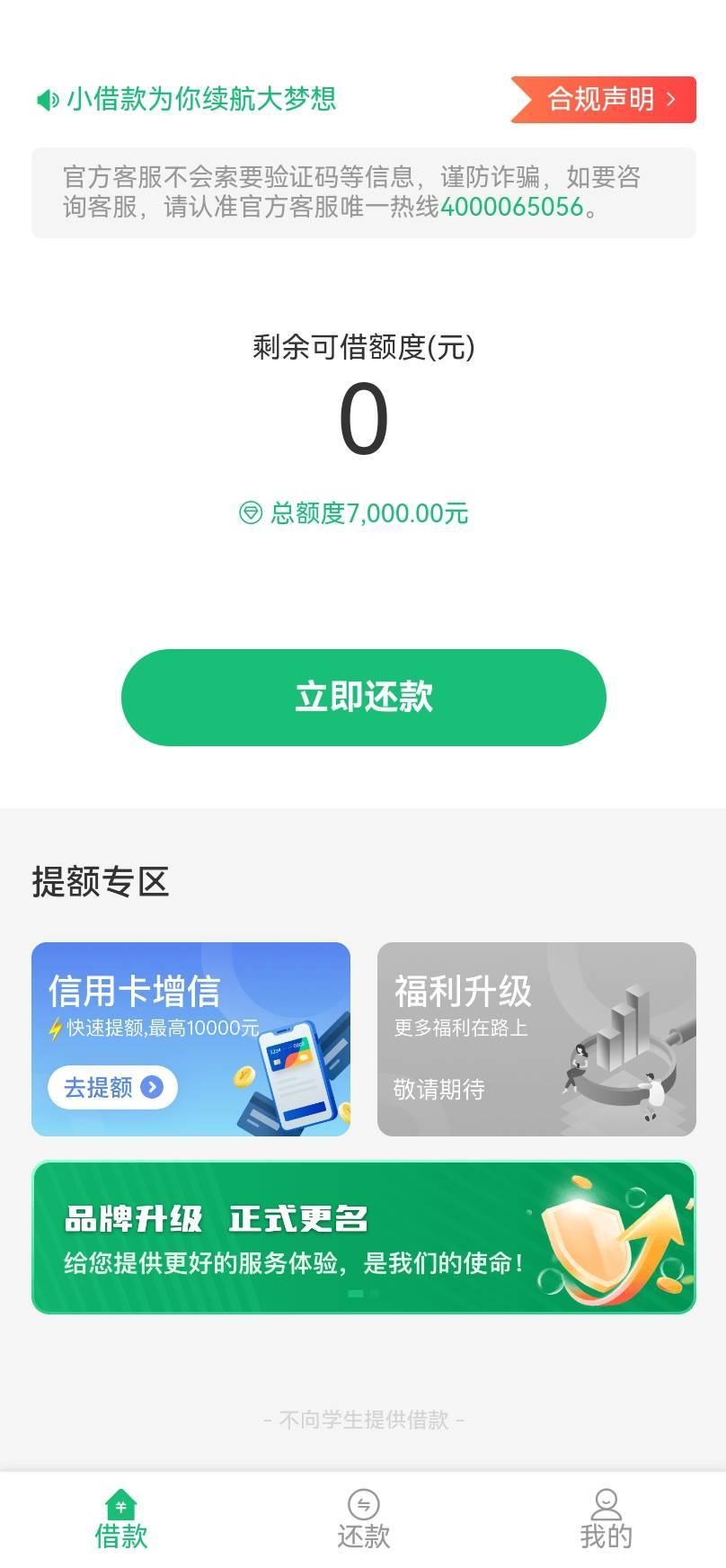
Task: Tap 去提额 to raise credit limit
Action: [112, 1088]
